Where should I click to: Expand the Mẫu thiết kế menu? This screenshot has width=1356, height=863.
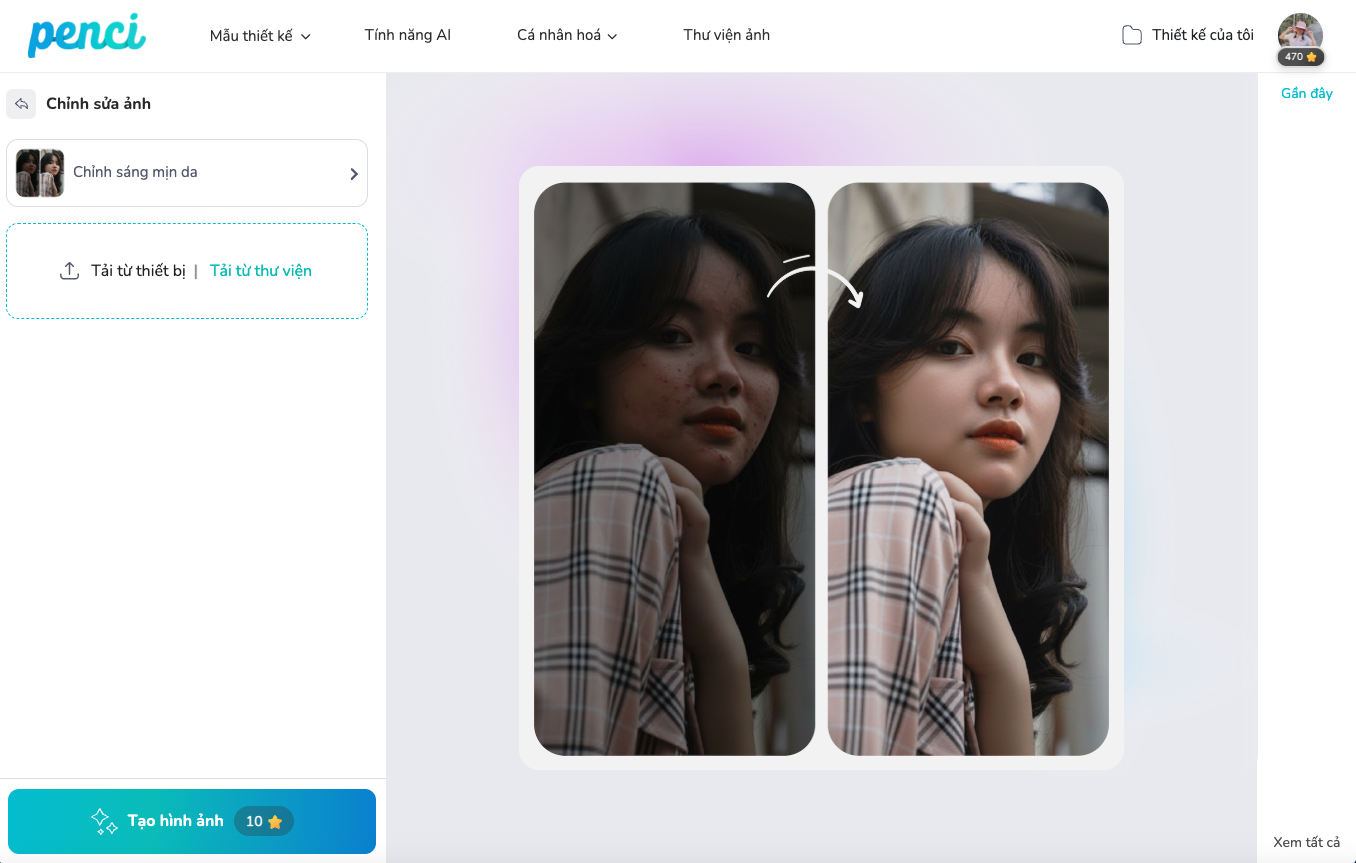[x=260, y=36]
